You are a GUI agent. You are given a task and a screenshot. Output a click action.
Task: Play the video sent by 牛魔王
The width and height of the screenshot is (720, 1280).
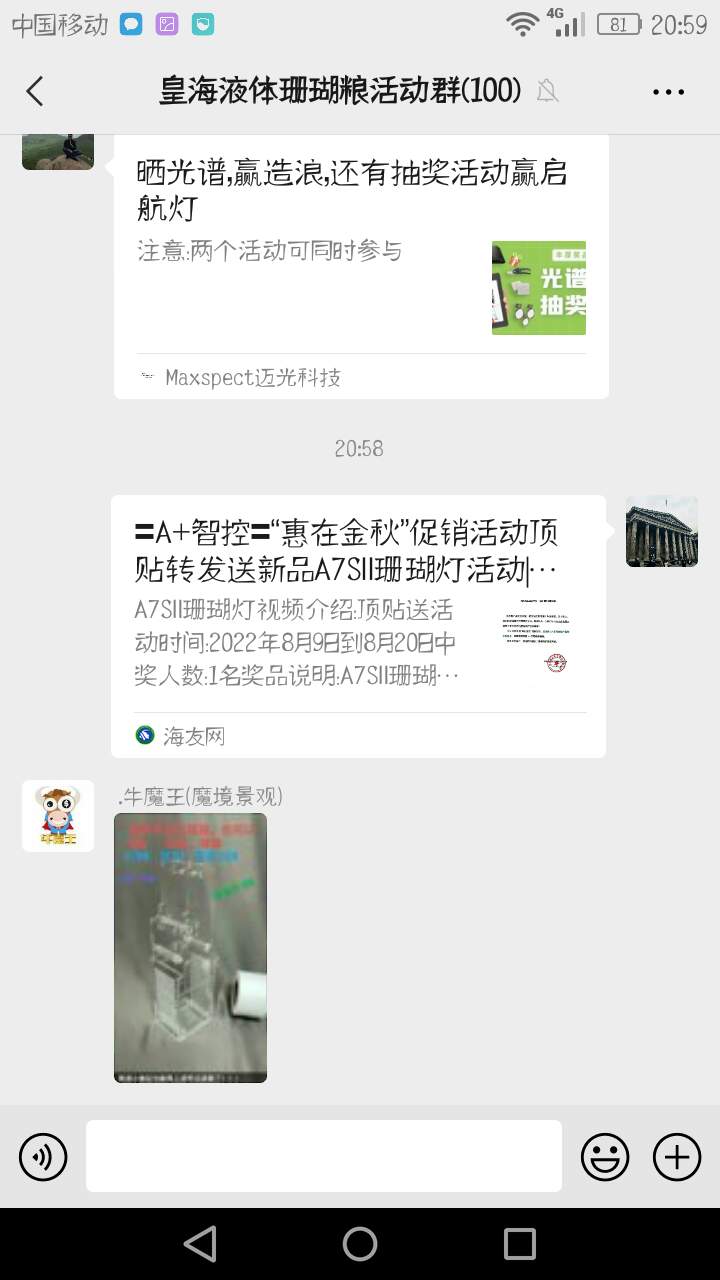tap(190, 947)
